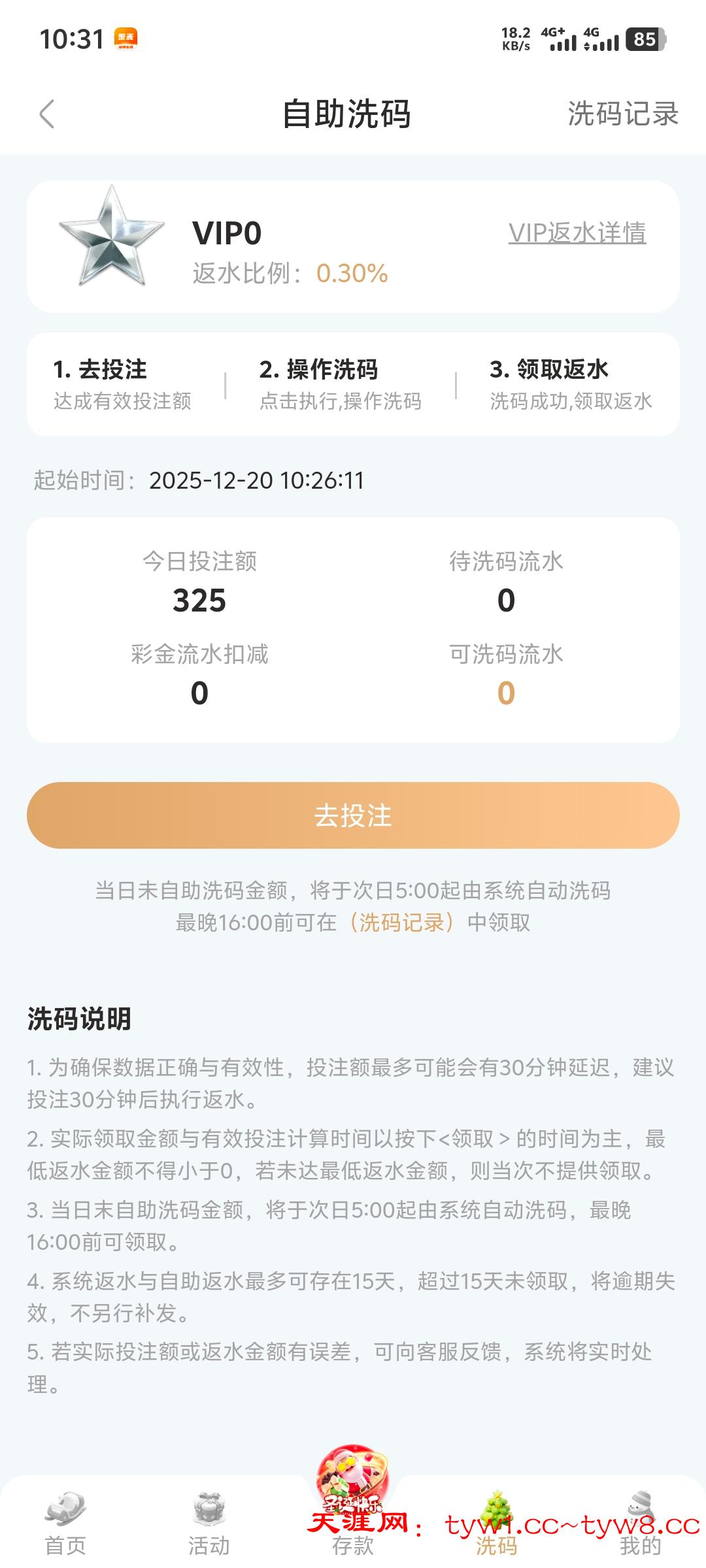
Task: Tap the 活动 gift box icon
Action: click(207, 1506)
